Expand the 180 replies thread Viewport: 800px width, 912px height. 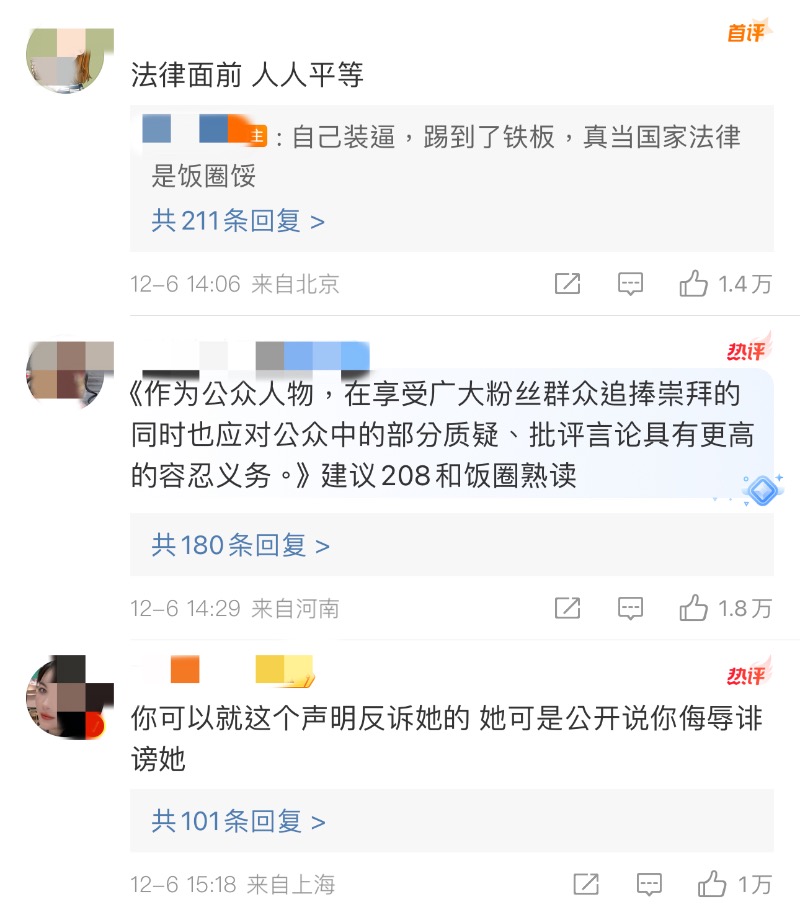(240, 545)
